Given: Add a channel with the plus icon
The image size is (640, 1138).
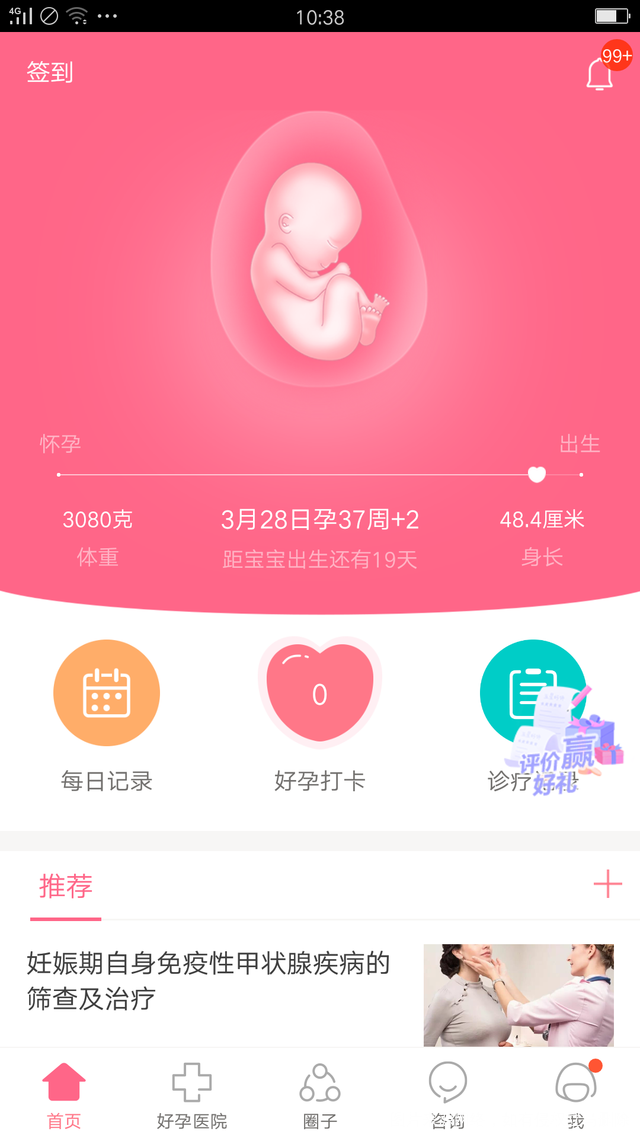Looking at the screenshot, I should click(607, 884).
